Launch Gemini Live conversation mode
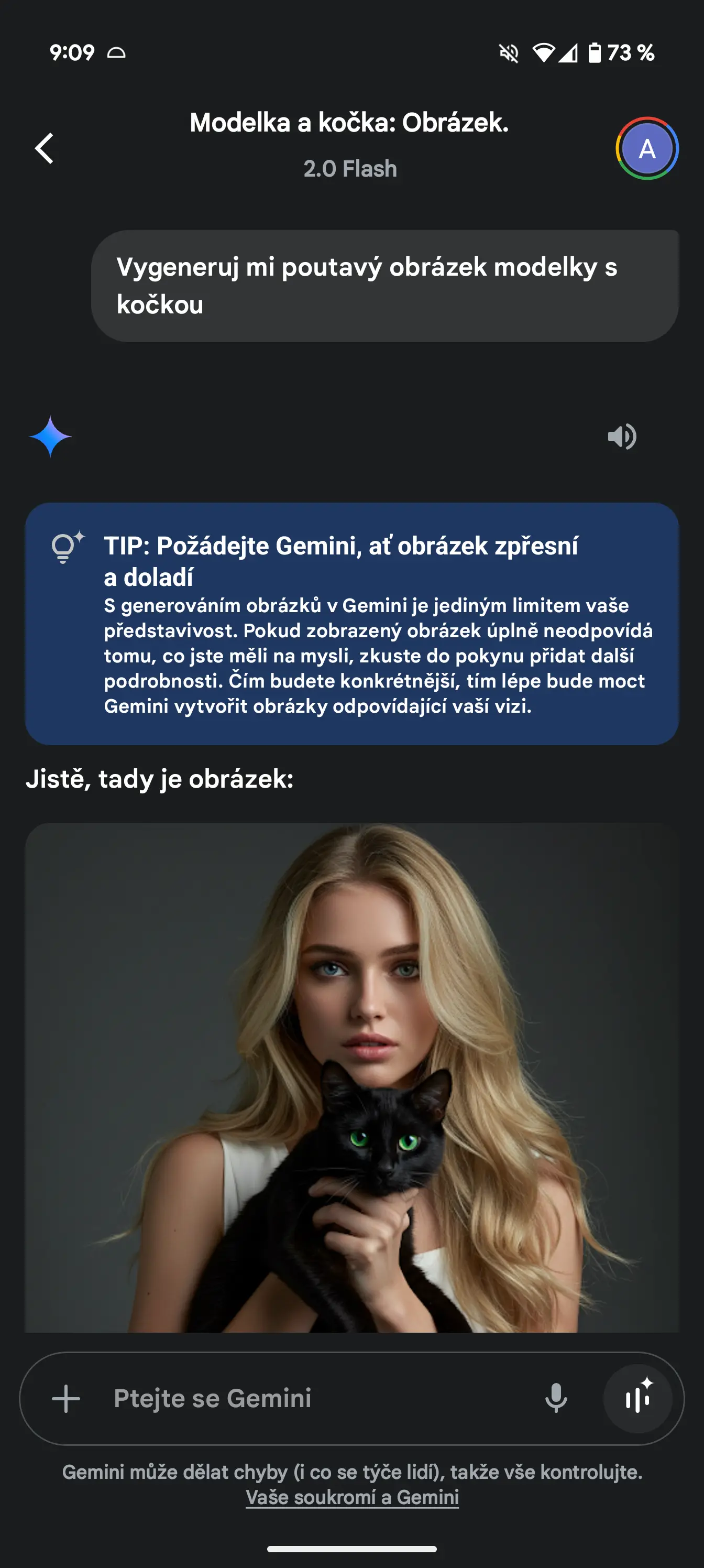This screenshot has width=704, height=1568. (x=637, y=1399)
